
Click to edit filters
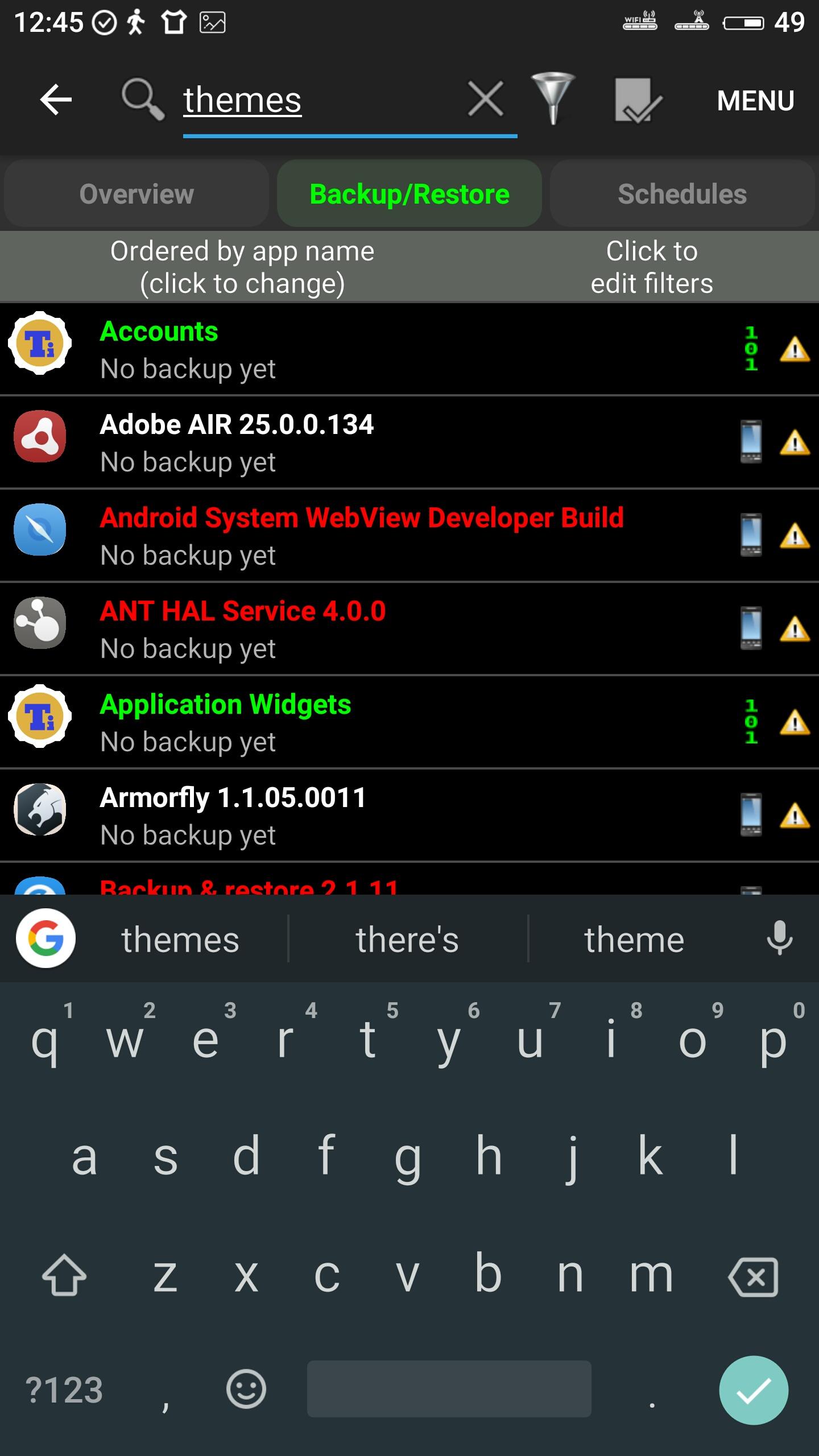pyautogui.click(x=652, y=267)
